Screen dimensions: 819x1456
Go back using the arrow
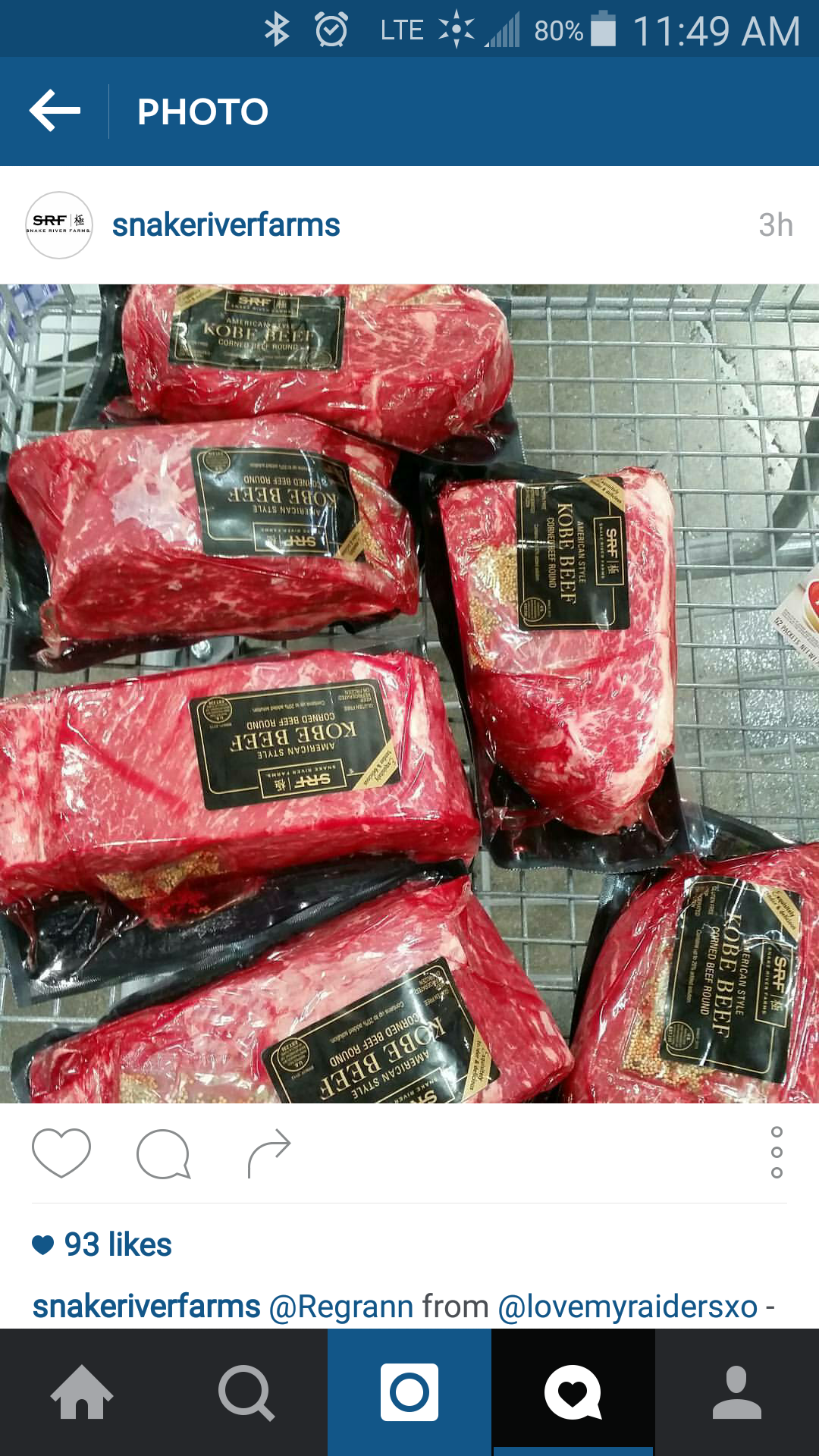(x=55, y=111)
